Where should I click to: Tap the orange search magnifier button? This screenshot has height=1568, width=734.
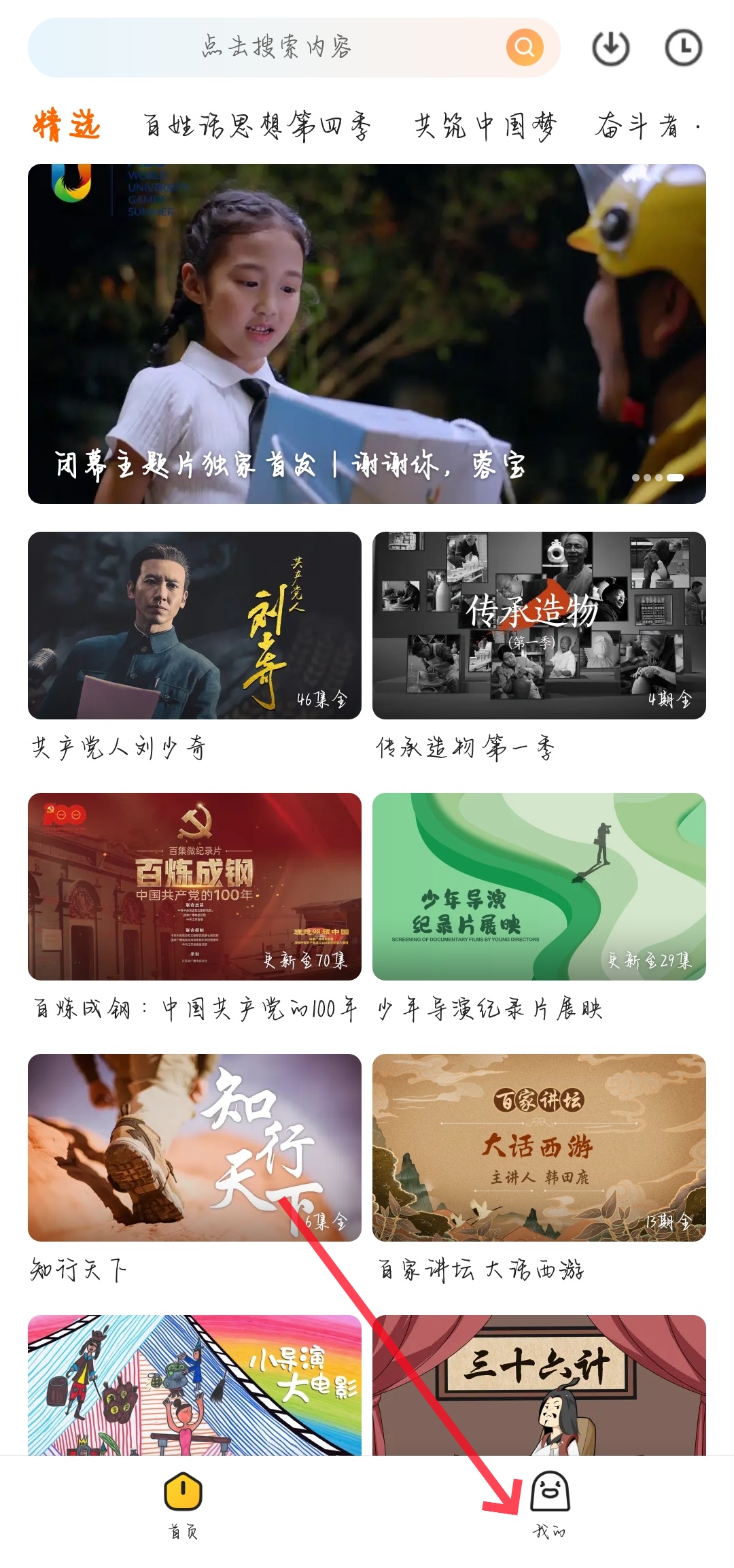click(524, 48)
